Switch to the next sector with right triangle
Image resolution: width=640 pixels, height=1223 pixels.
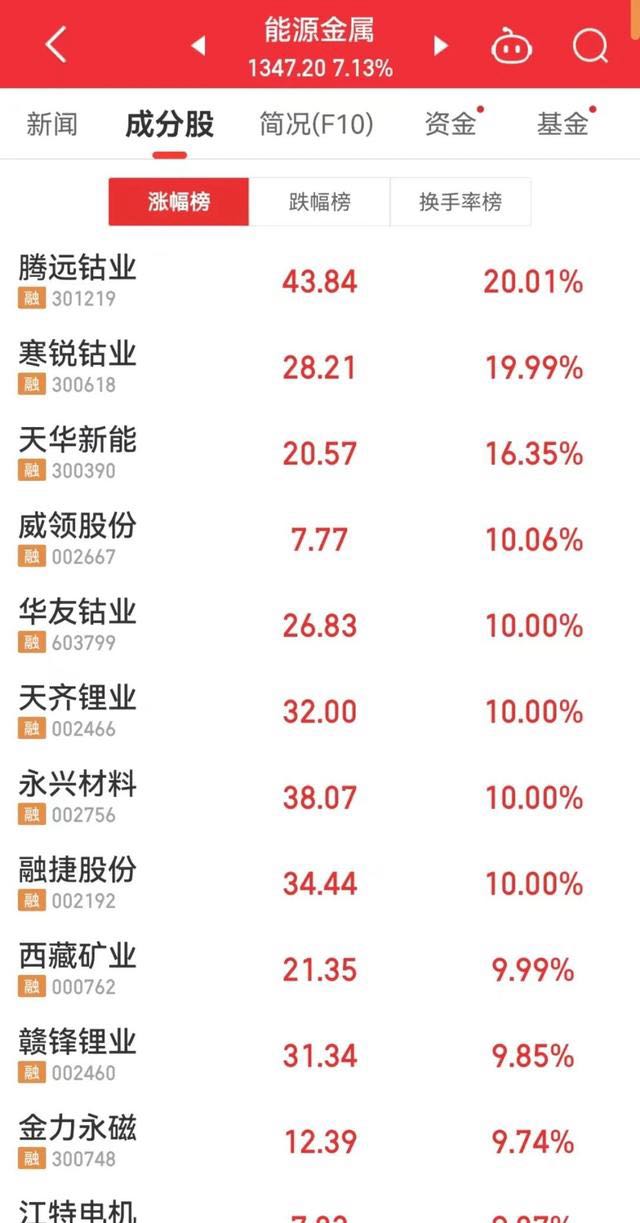[x=440, y=46]
